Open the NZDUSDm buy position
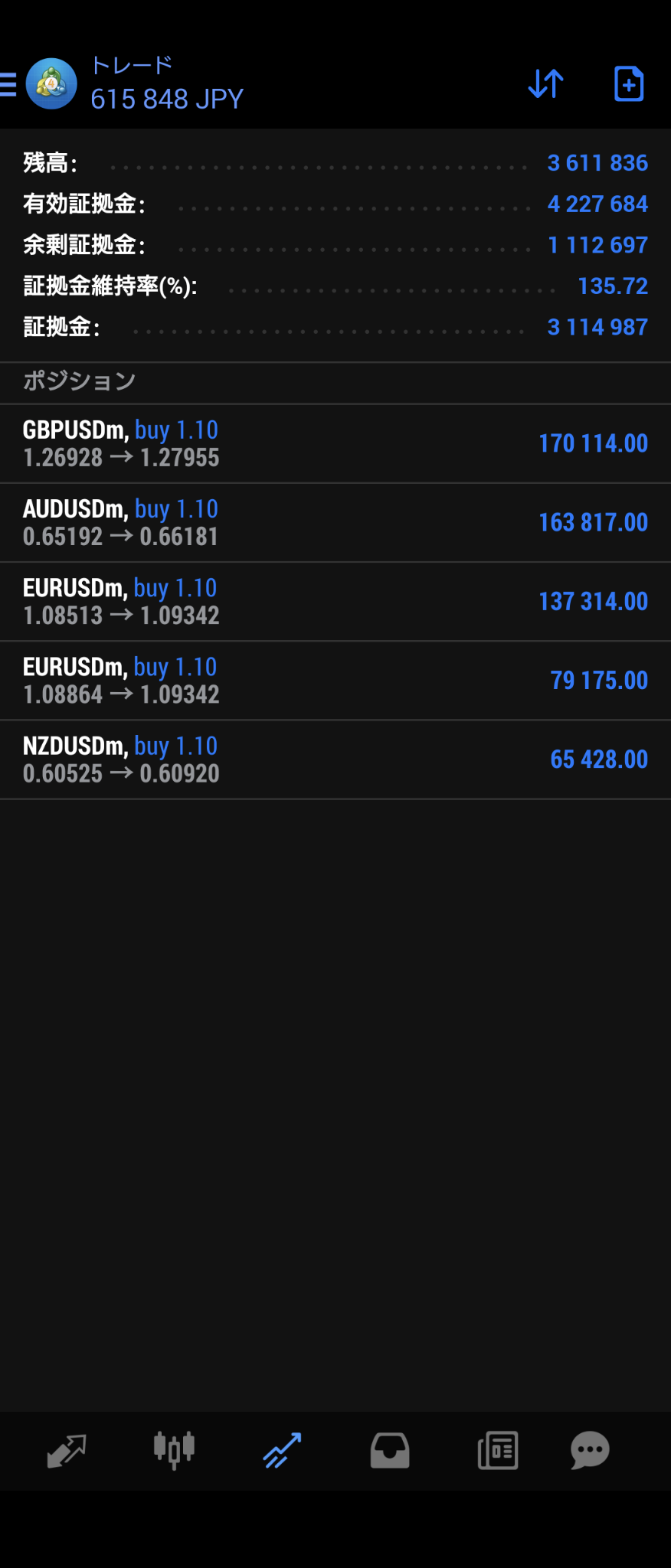Image resolution: width=671 pixels, height=1568 pixels. (335, 759)
